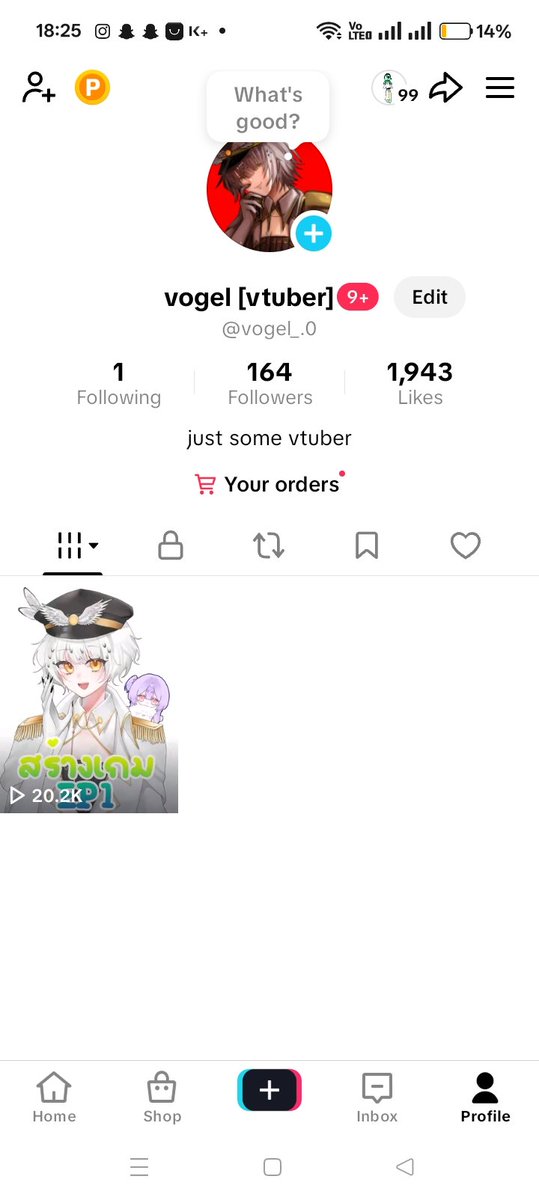Share the profile via arrow icon
The height and width of the screenshot is (1200, 539).
pyautogui.click(x=446, y=88)
